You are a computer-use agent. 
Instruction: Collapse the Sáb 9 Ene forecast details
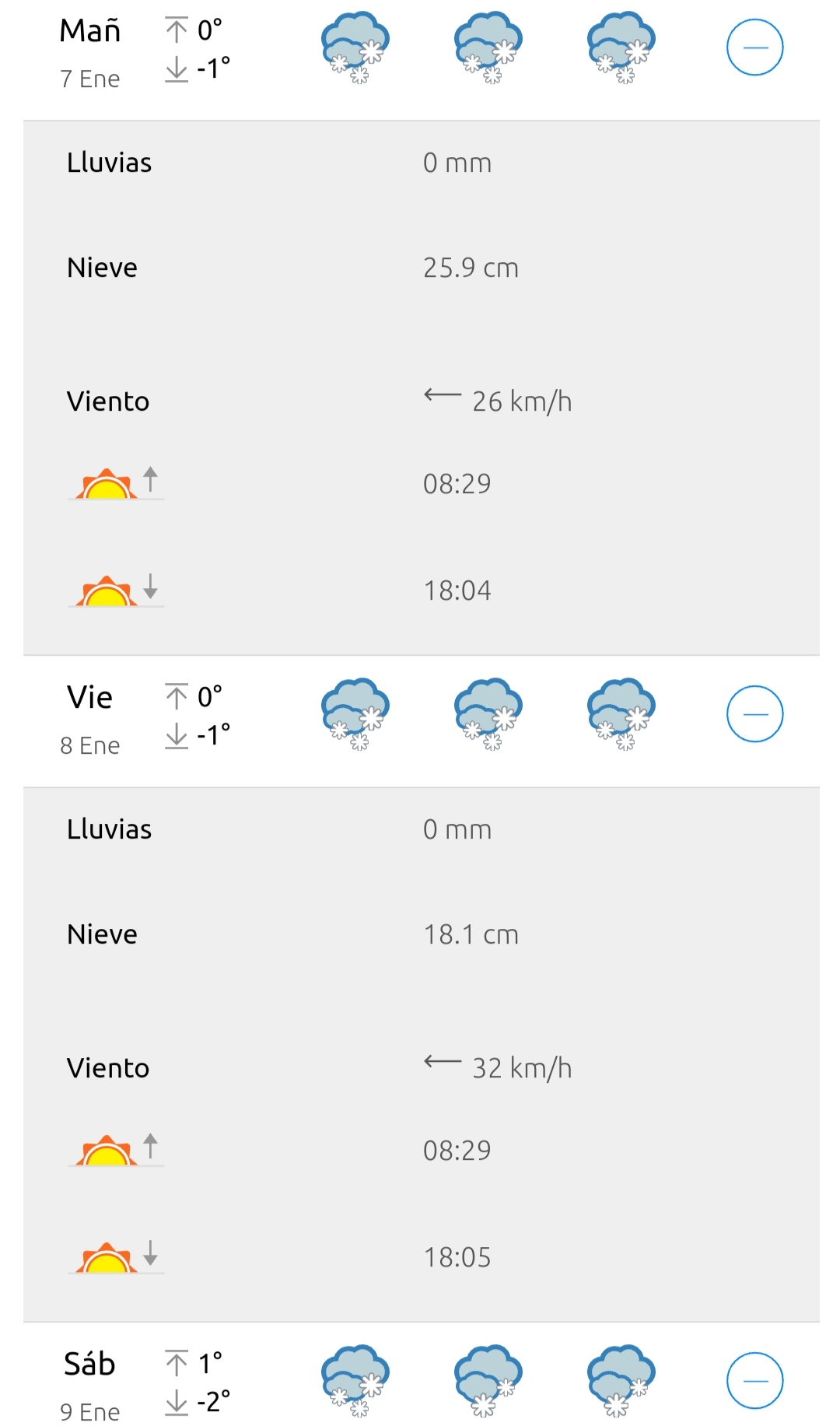754,1381
